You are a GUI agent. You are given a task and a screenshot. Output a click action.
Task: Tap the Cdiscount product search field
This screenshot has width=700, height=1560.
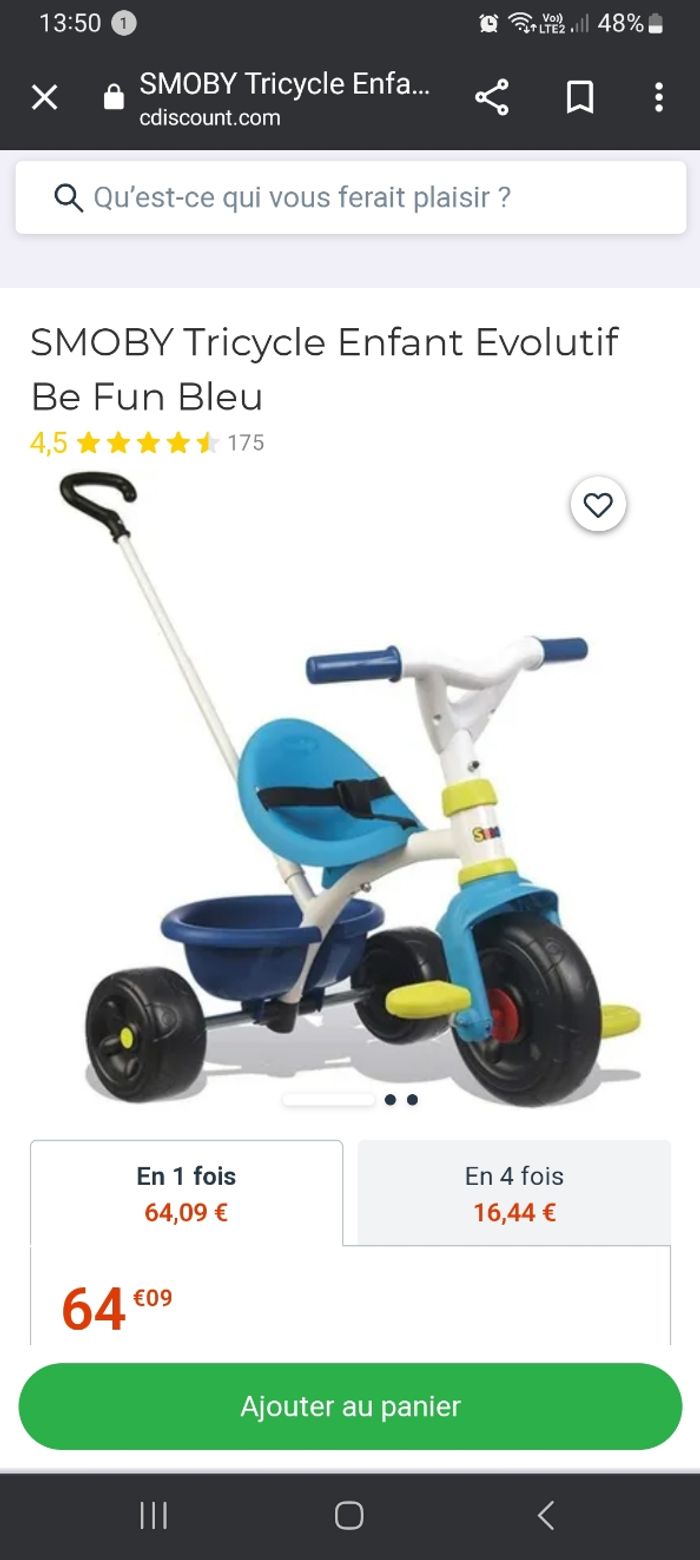(350, 198)
